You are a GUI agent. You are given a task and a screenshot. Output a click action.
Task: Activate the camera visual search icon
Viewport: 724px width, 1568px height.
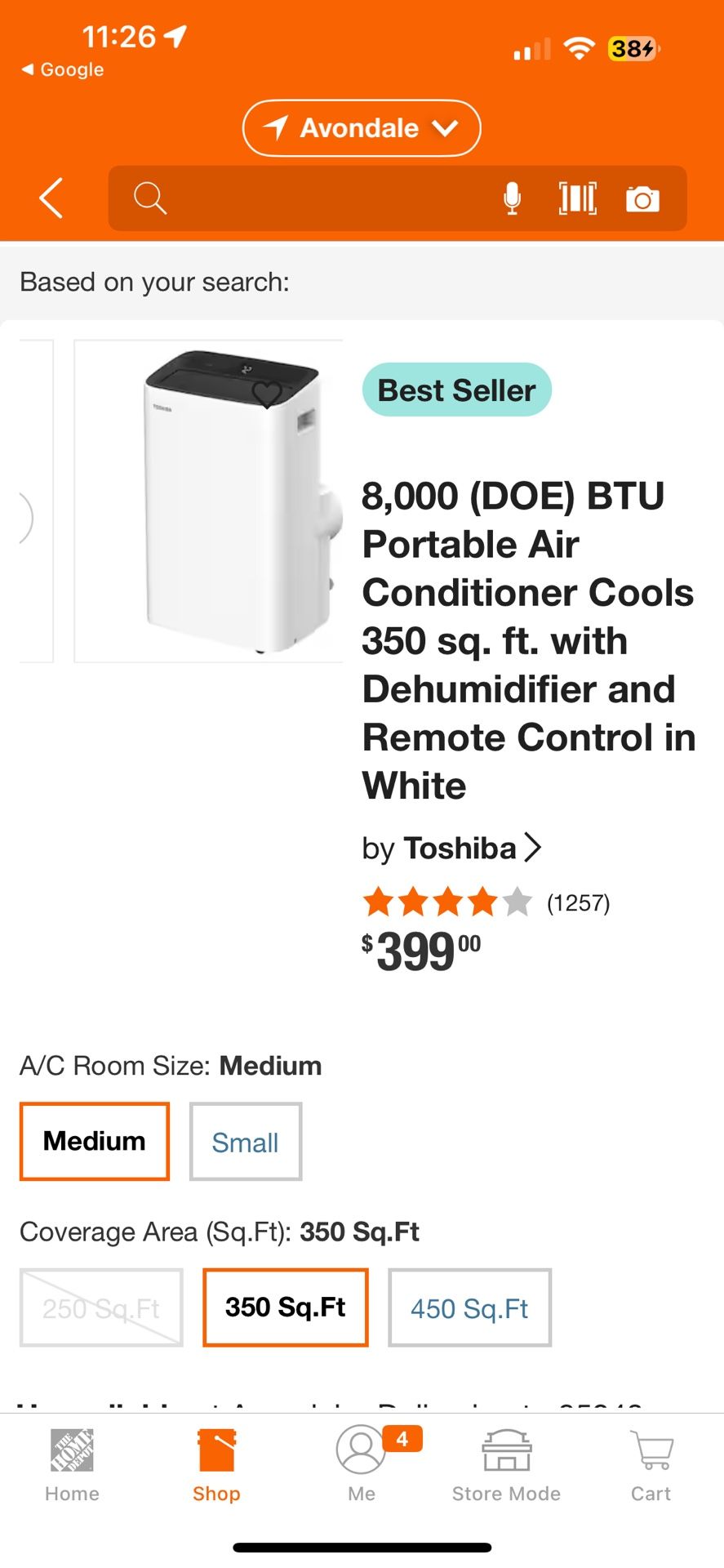642,198
